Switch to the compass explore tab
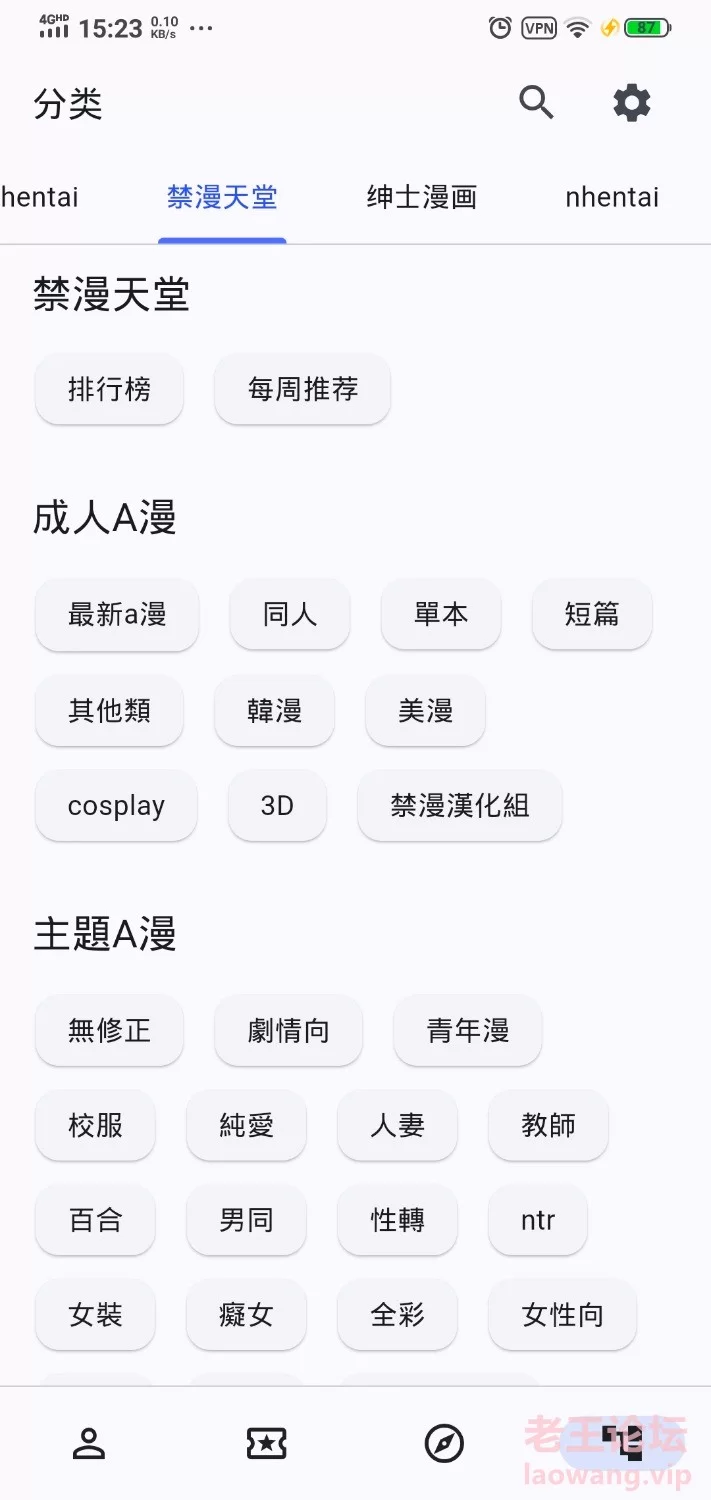711x1500 pixels. 444,1443
